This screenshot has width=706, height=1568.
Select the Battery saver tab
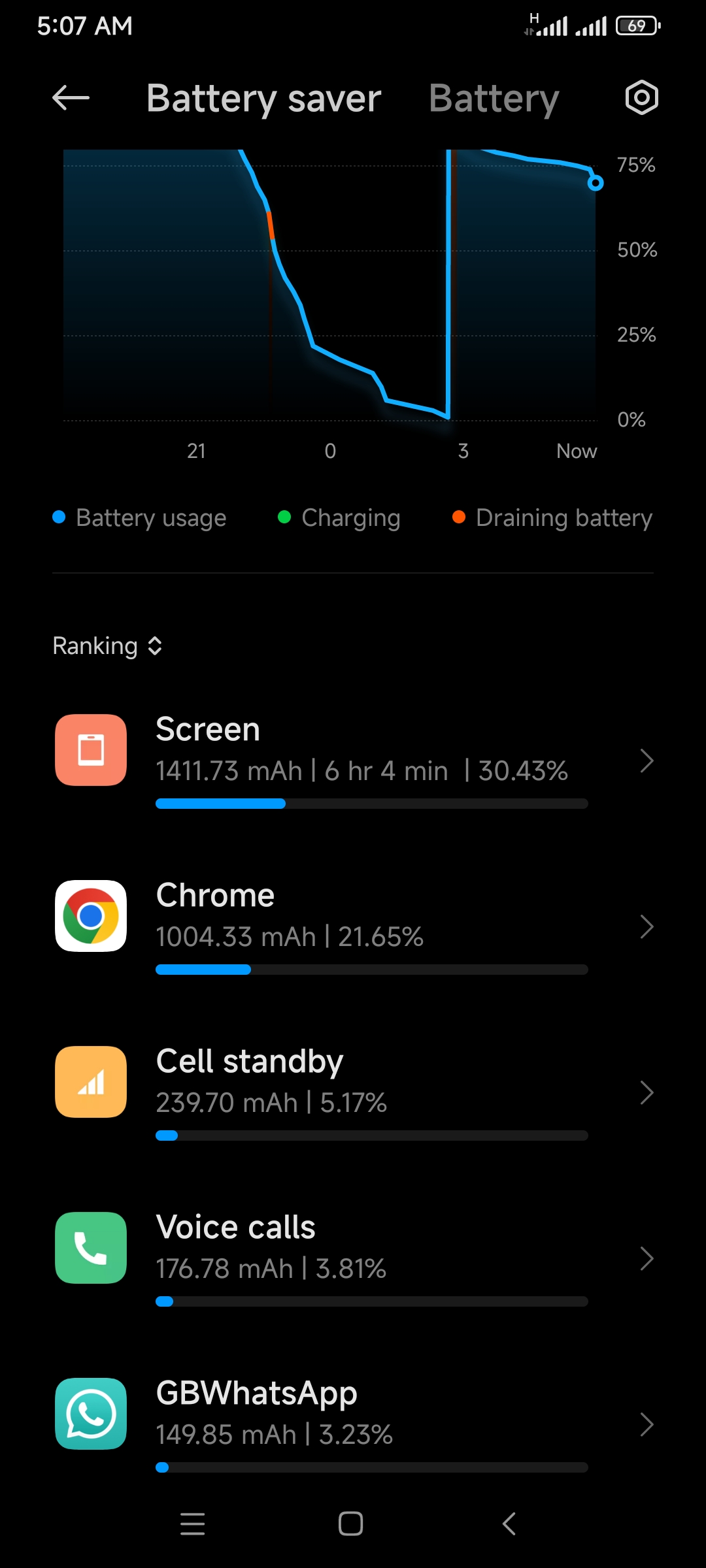click(x=263, y=99)
